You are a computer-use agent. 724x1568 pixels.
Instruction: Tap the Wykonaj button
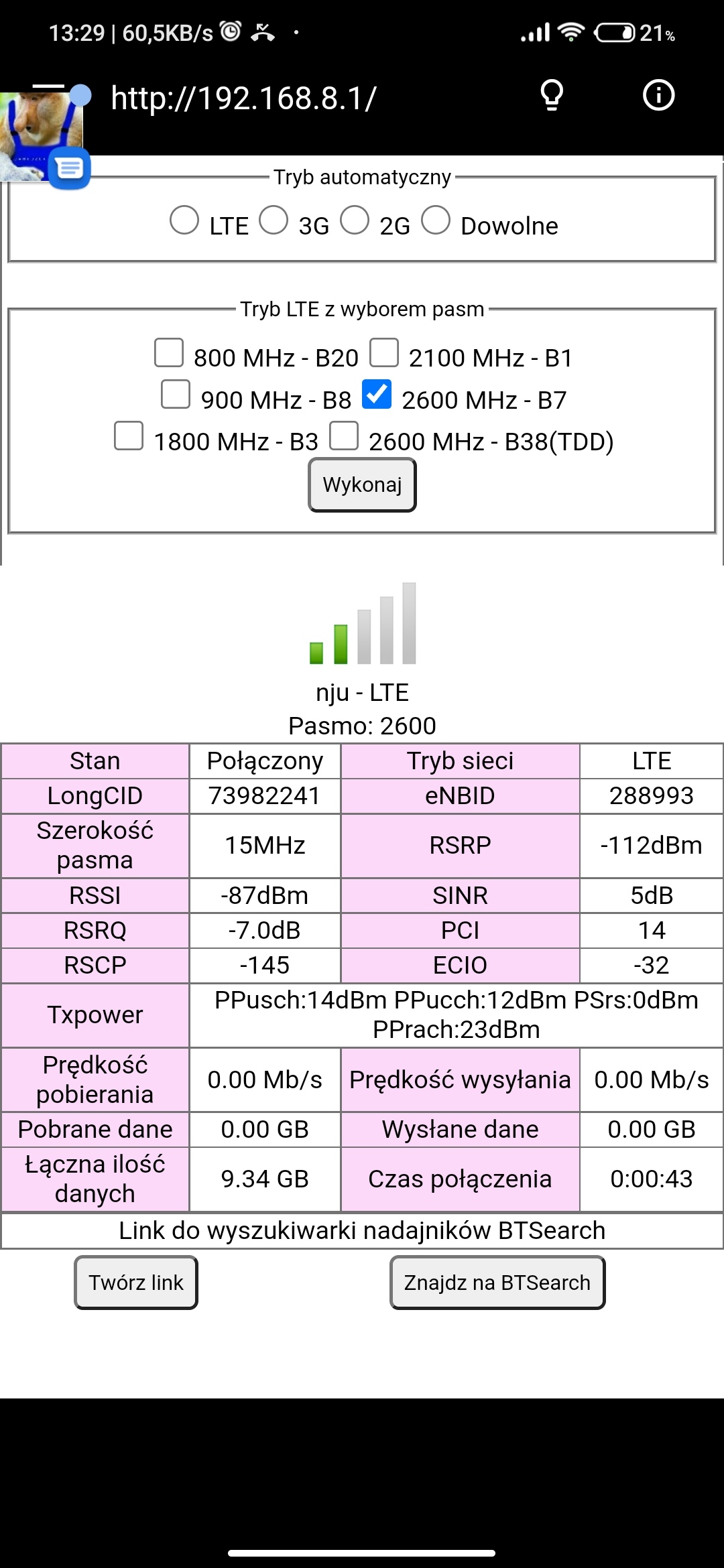click(x=362, y=484)
